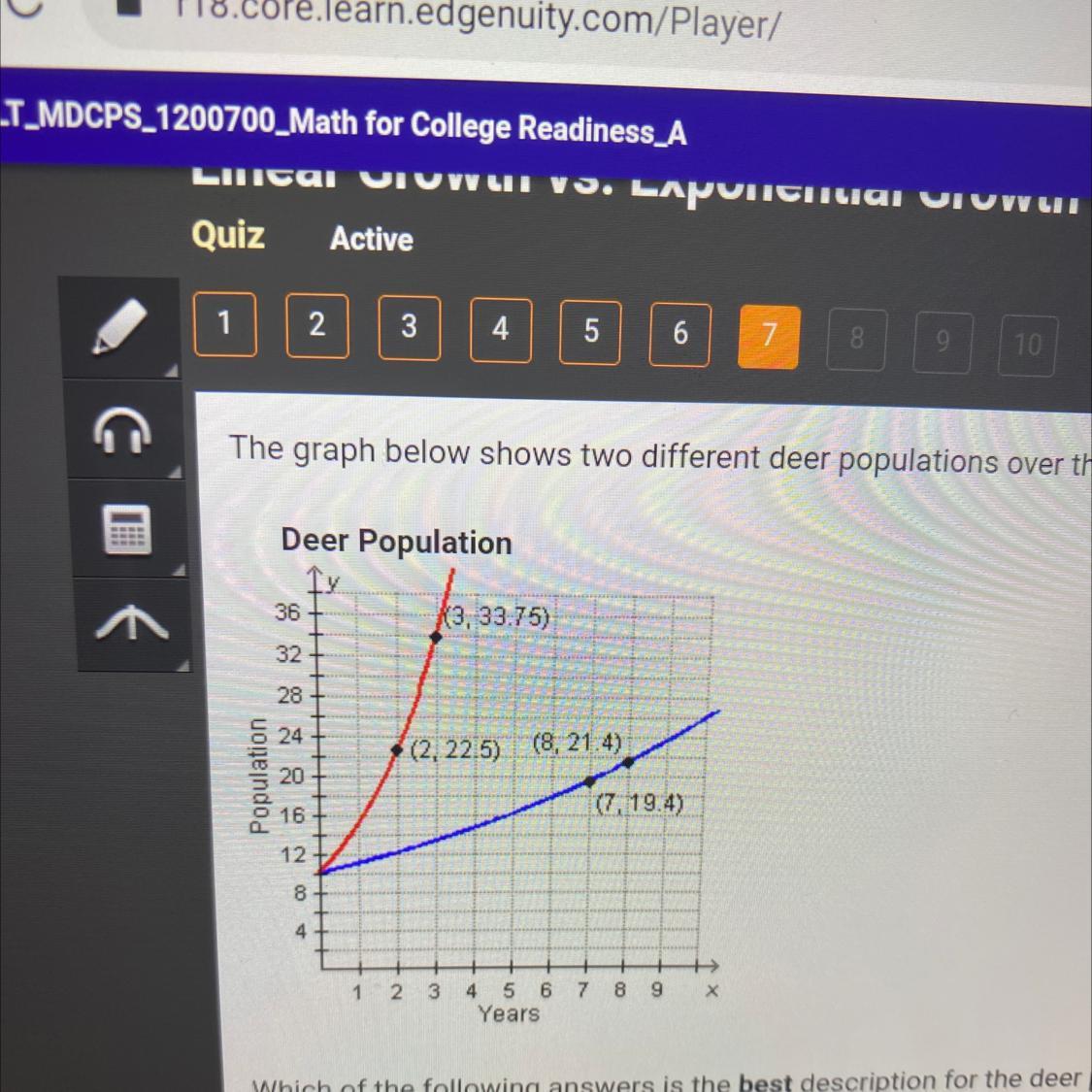Turn on the headphones audio tool
This screenshot has height=1092, width=1092.
(x=121, y=430)
